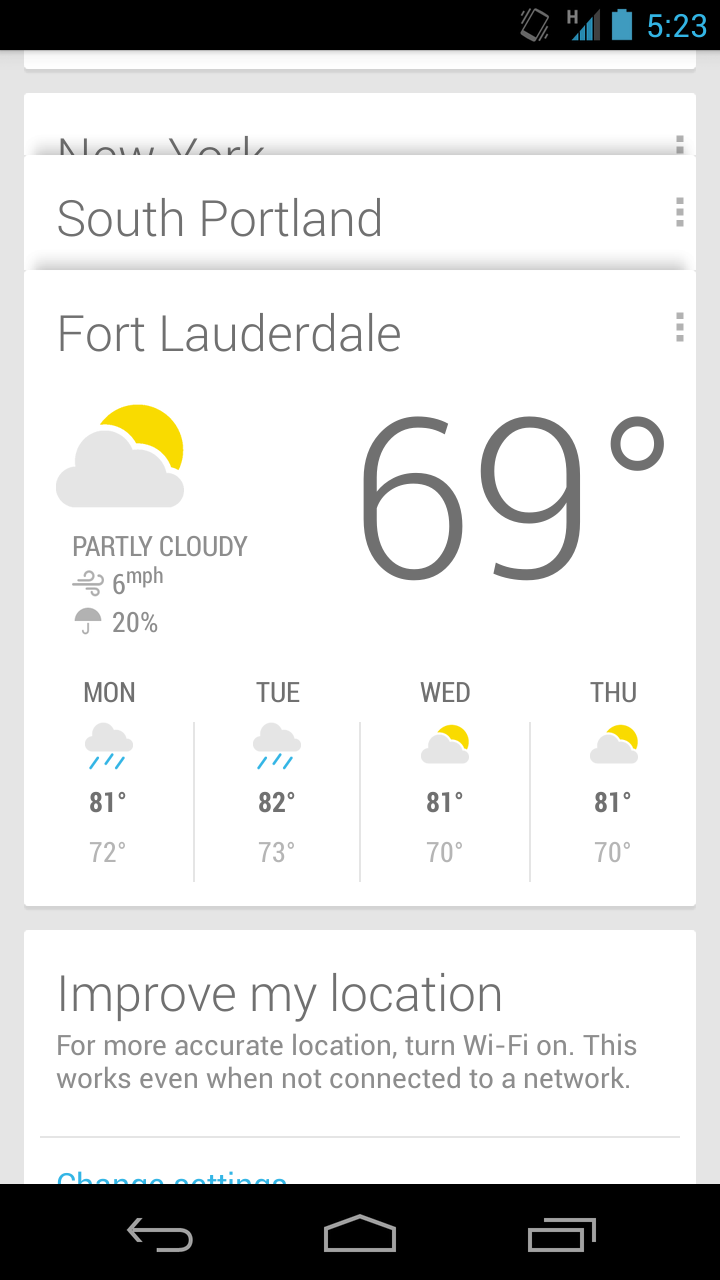Open overflow menu on South Portland card

coord(680,212)
